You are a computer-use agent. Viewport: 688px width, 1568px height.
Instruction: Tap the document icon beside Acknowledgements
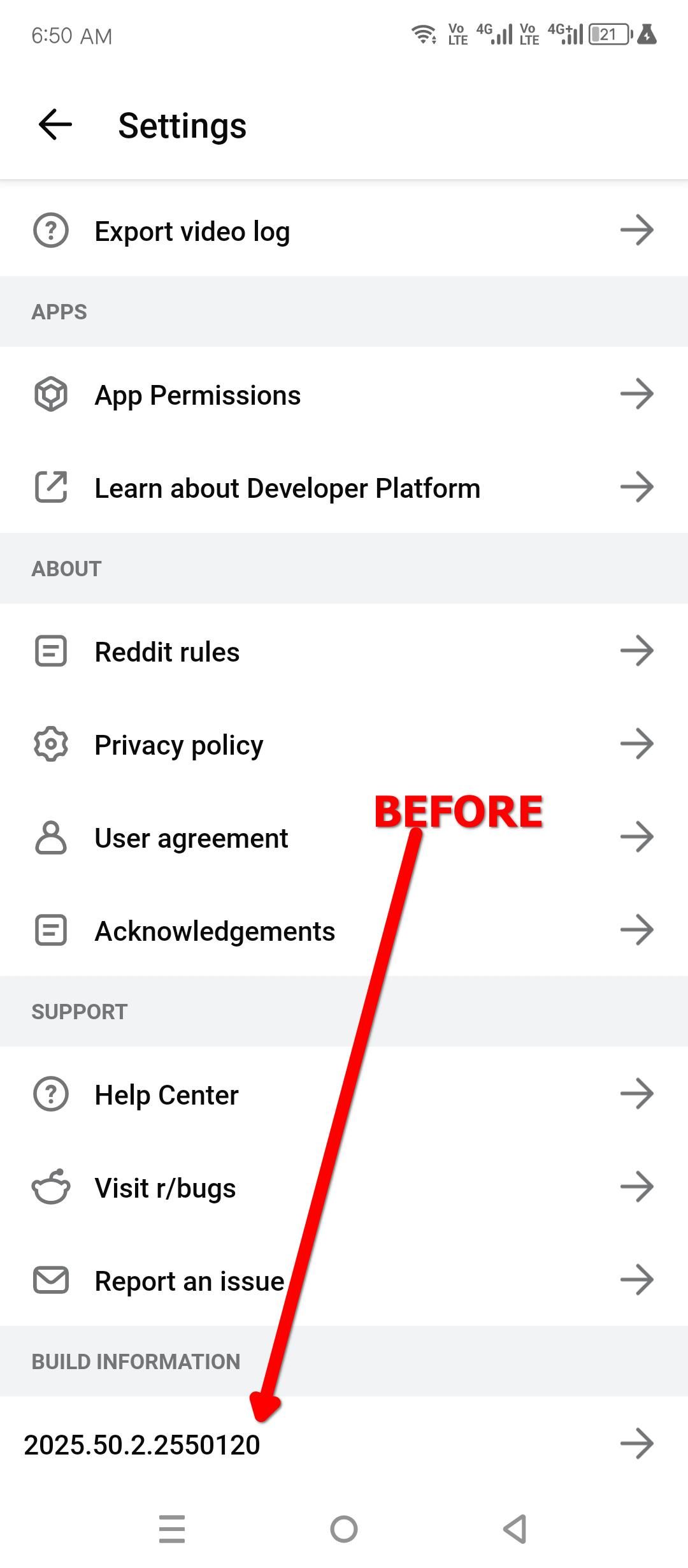click(50, 931)
